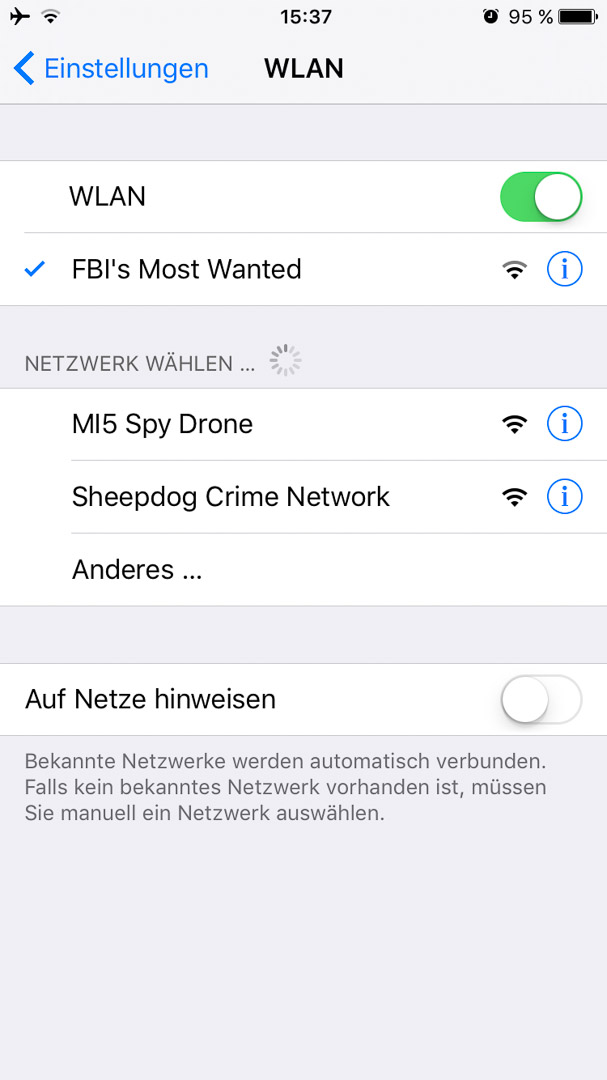View details of MI5 Spy Drone
This screenshot has height=1080, width=607.
point(564,424)
